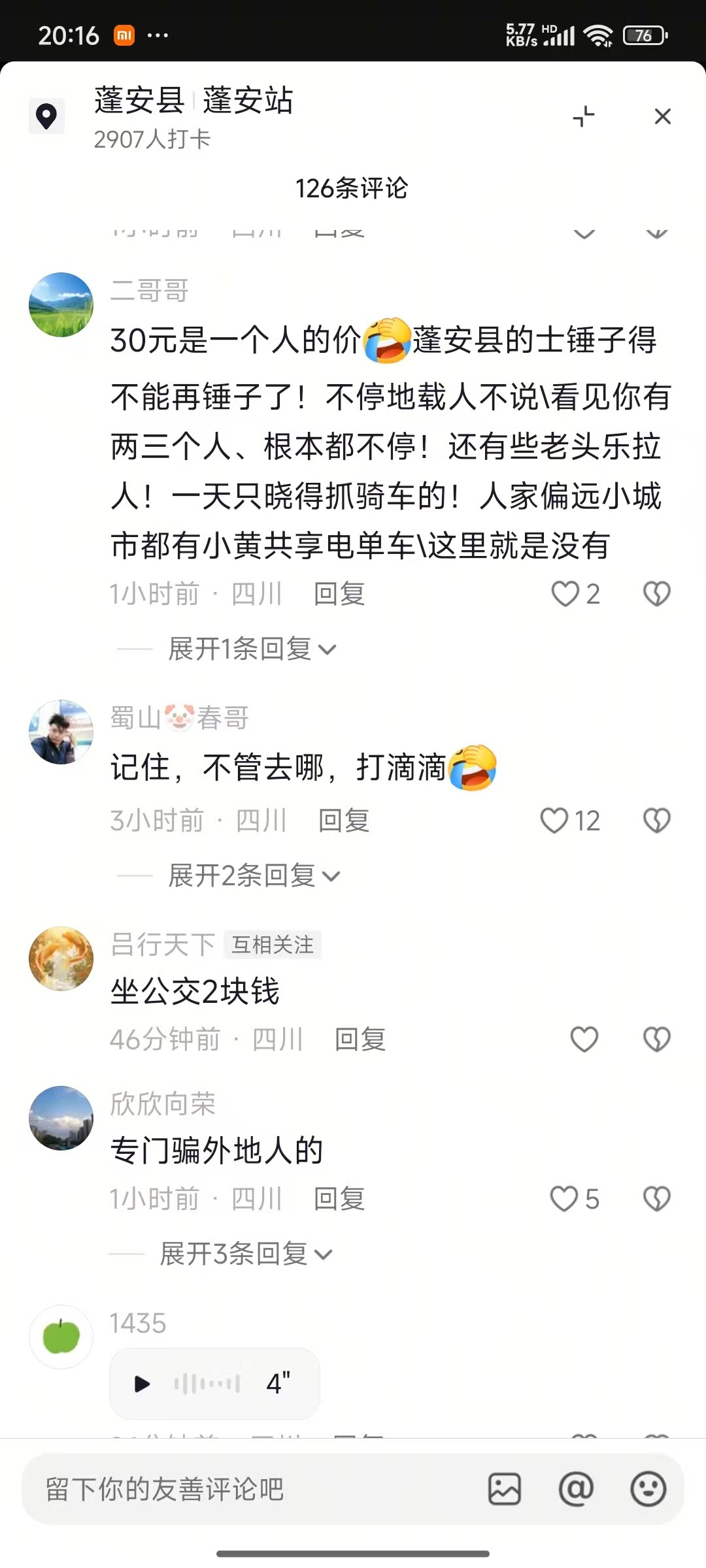Viewport: 706px width, 1568px height.
Task: Expand 1 reply under 二哥哥's comment
Action: 251,649
